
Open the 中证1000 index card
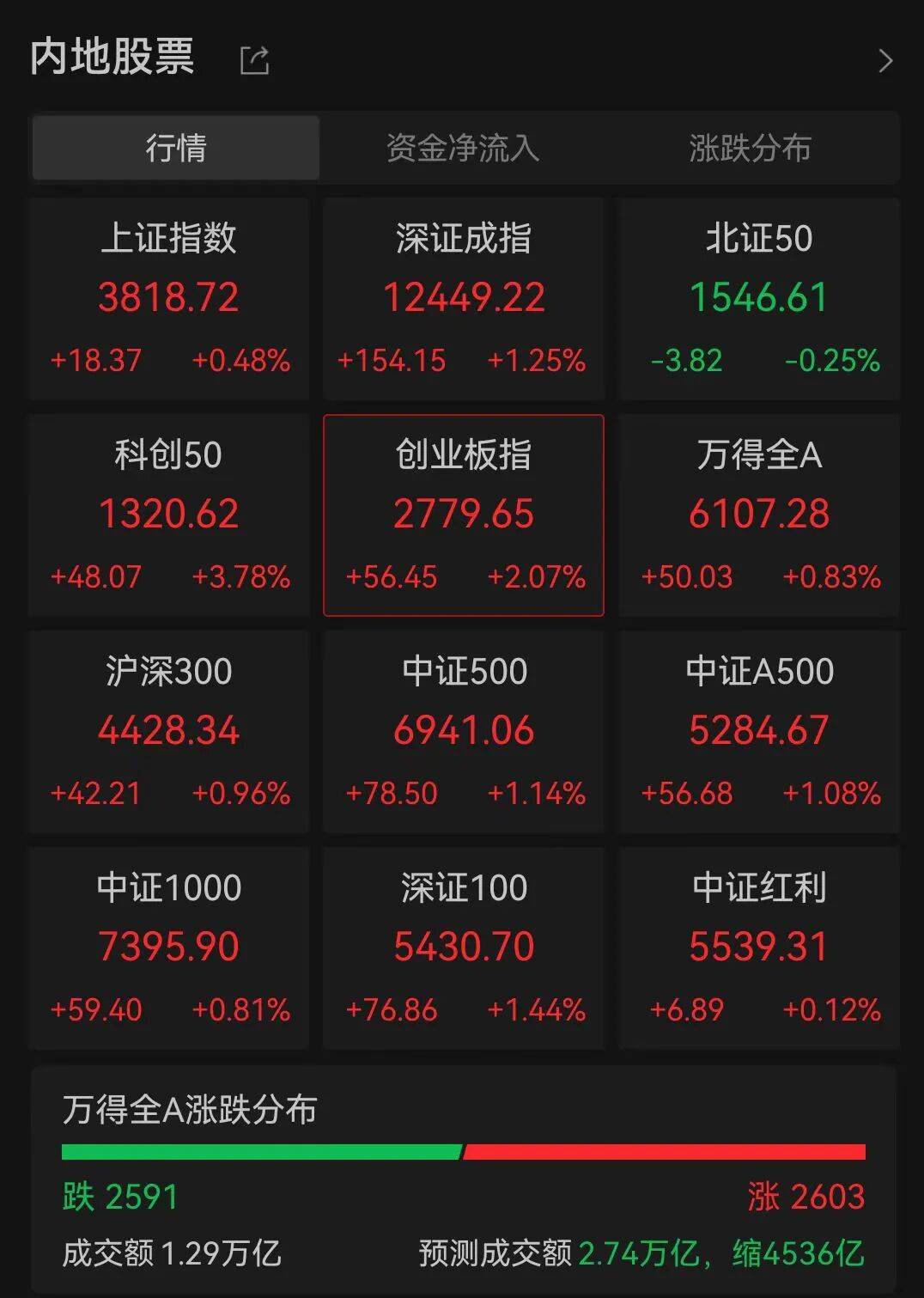[169, 945]
